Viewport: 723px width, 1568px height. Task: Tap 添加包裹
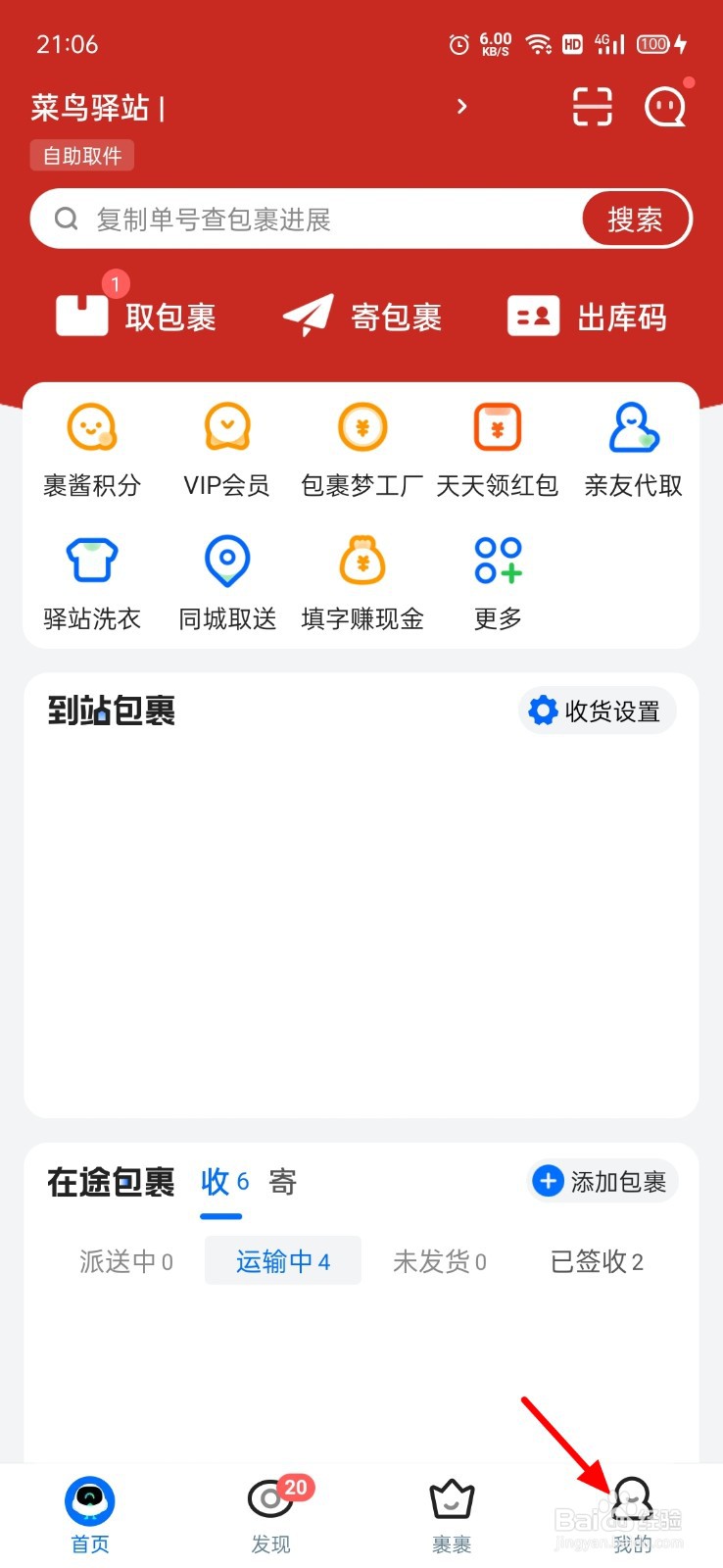click(x=602, y=1182)
